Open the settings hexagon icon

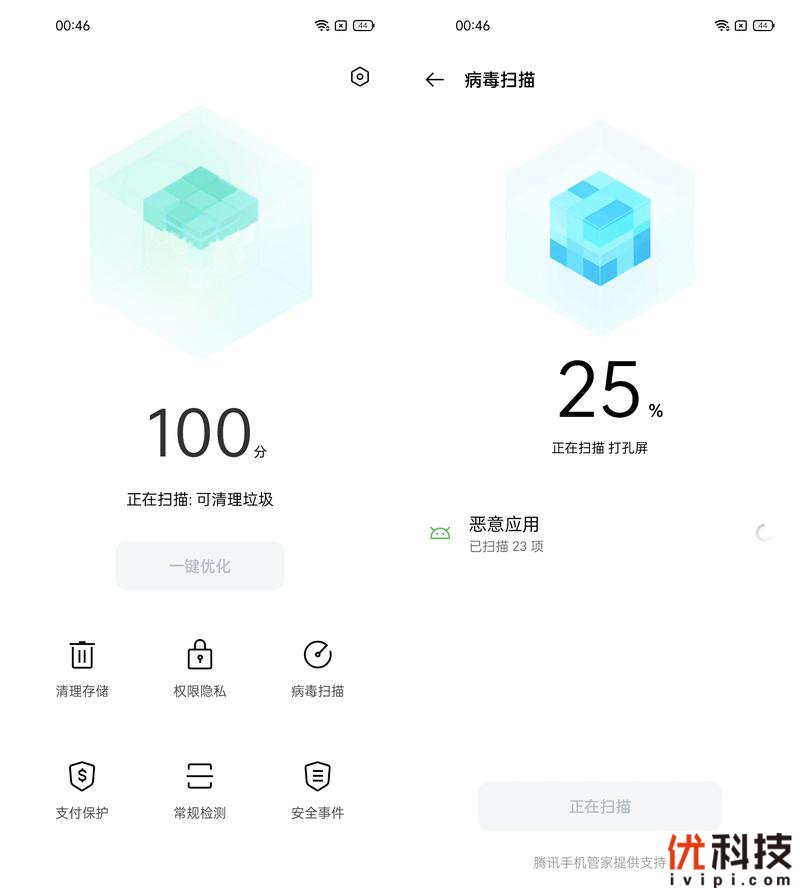pyautogui.click(x=360, y=77)
